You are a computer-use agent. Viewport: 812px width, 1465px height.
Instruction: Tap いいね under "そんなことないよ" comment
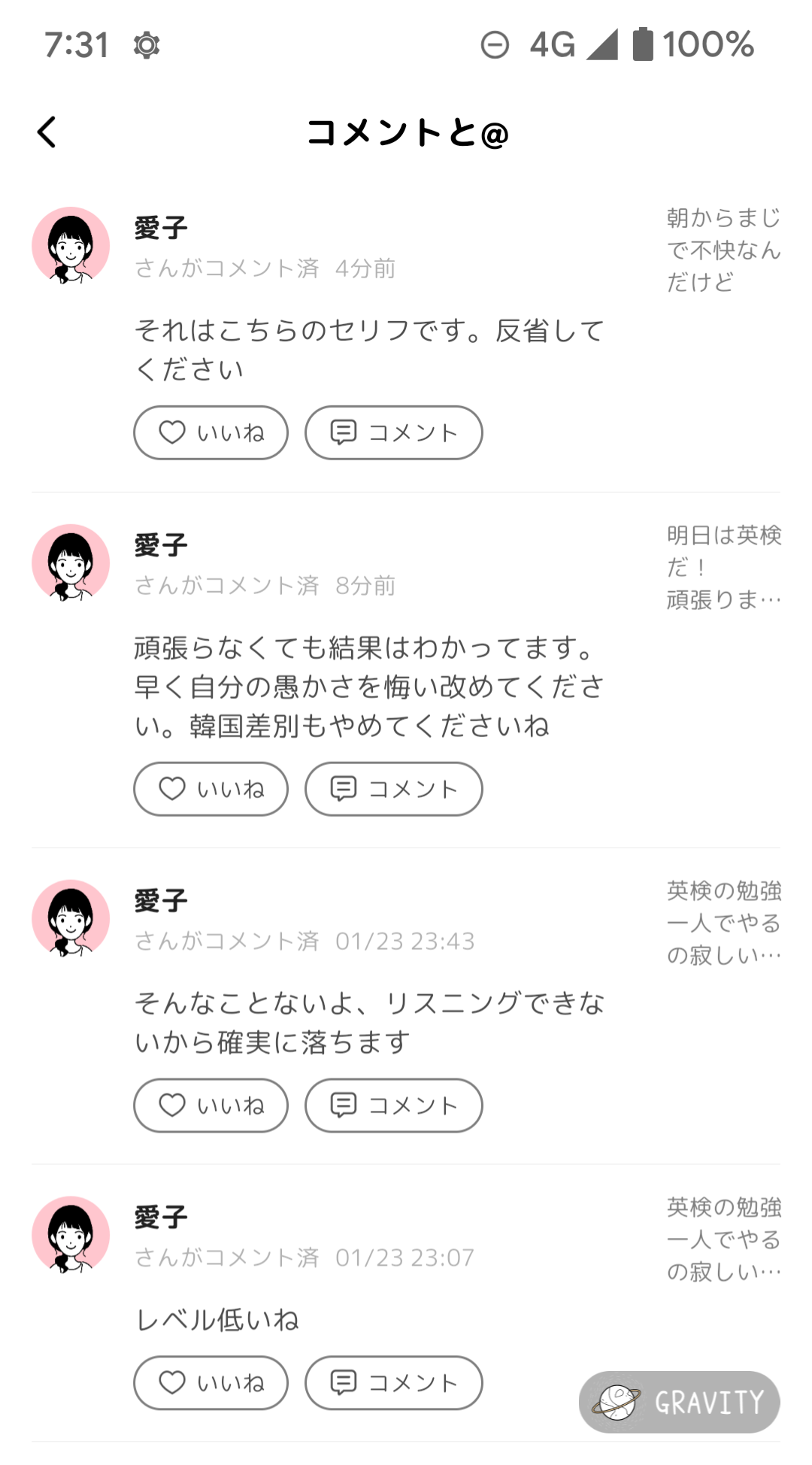tap(211, 1106)
